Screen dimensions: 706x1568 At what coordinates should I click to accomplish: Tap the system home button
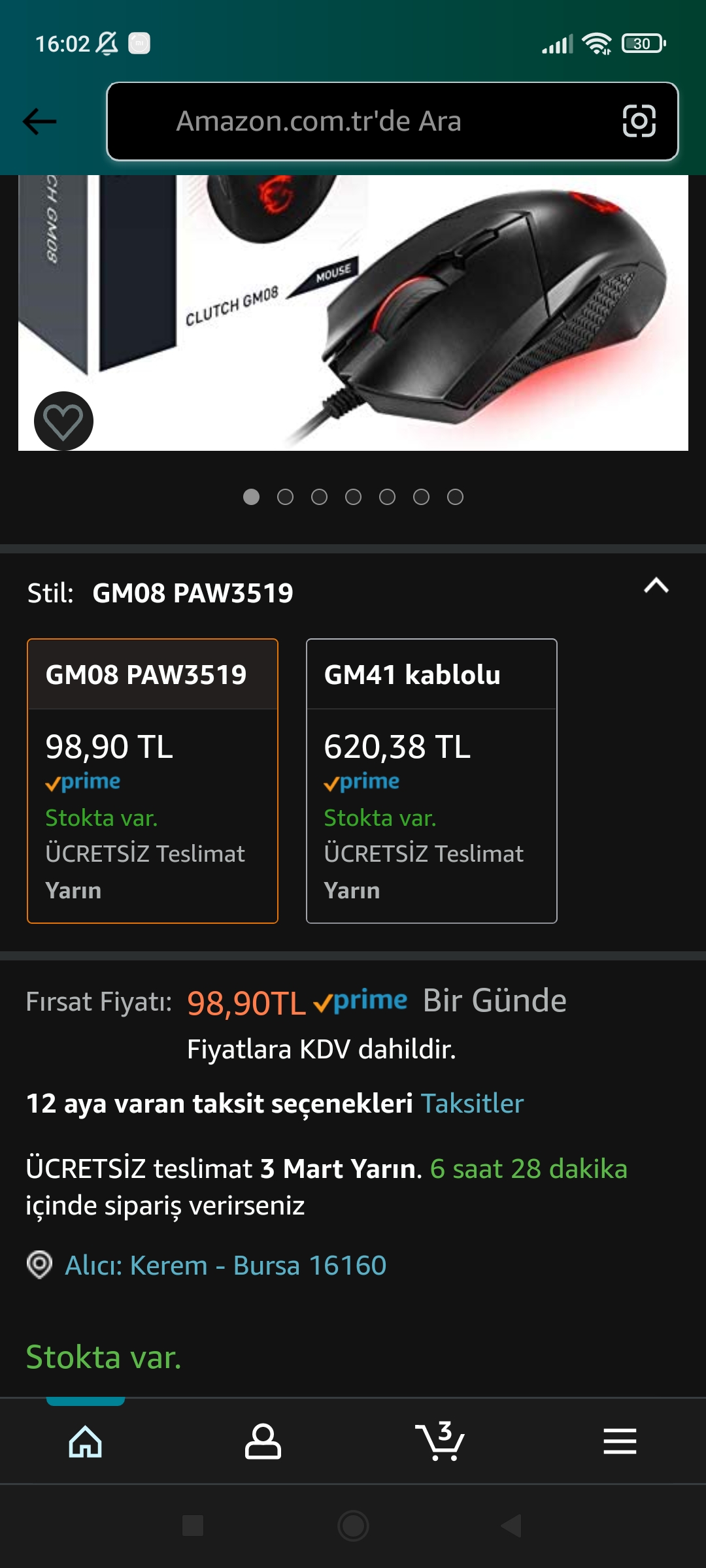coord(353,1526)
